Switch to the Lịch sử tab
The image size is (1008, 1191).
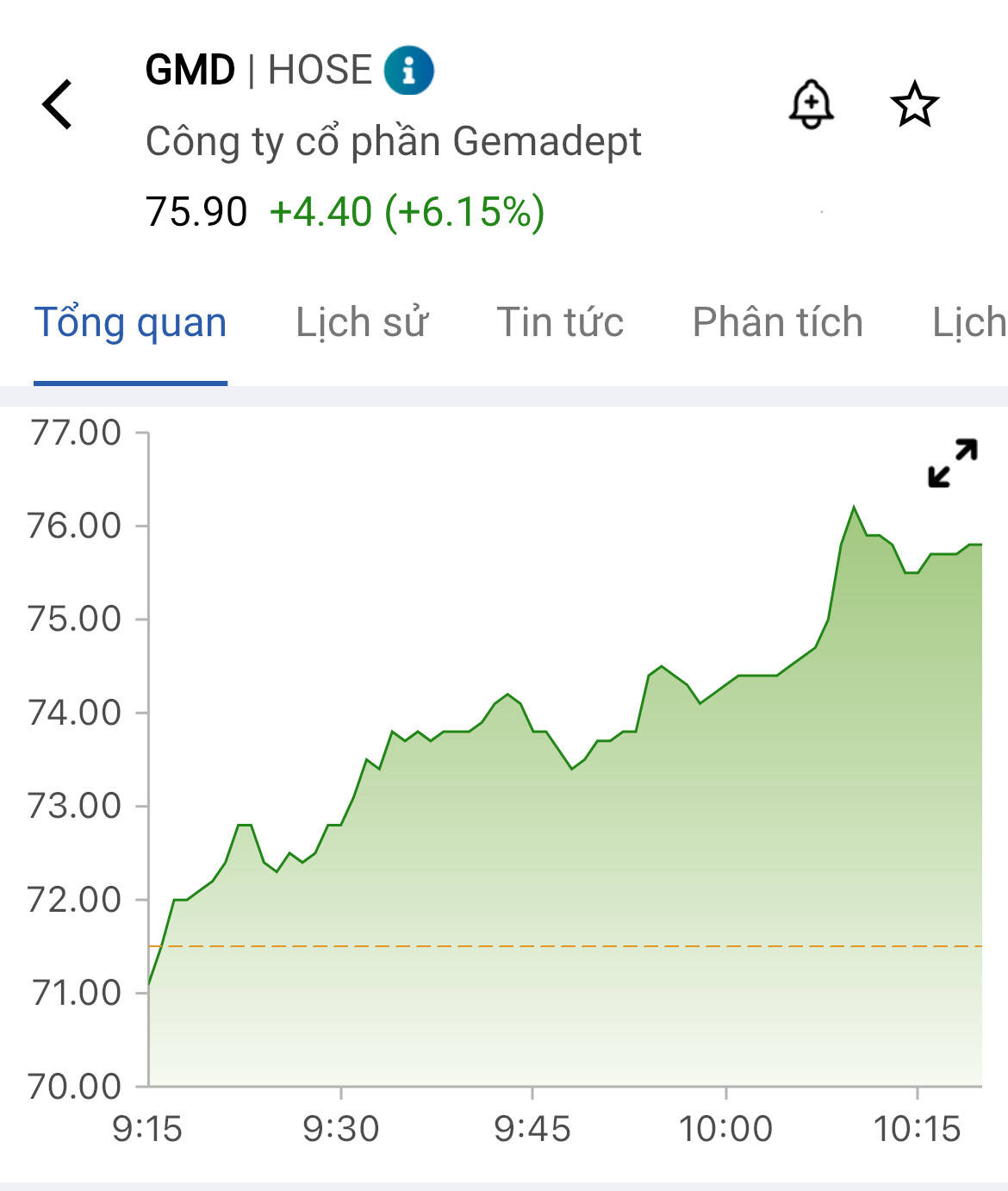[361, 323]
